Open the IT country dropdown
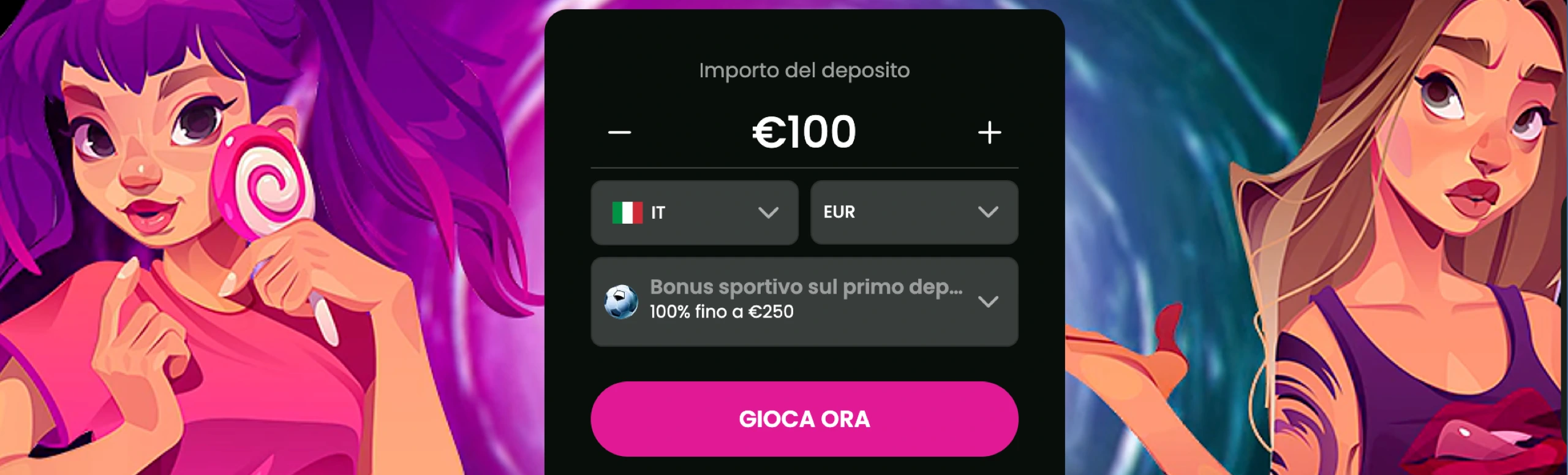The height and width of the screenshot is (475, 1568). pos(695,213)
